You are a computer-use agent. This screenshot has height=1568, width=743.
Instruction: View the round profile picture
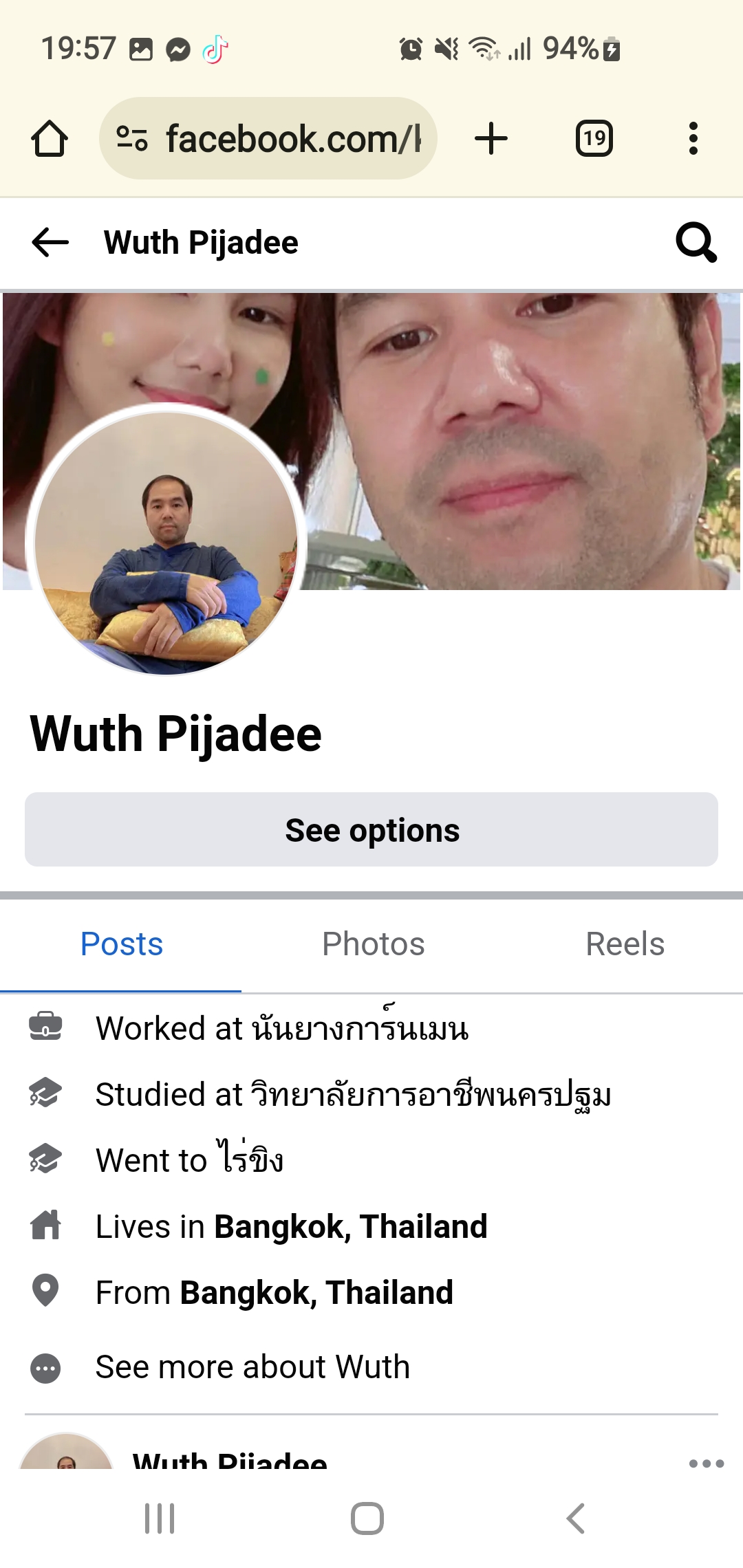166,541
